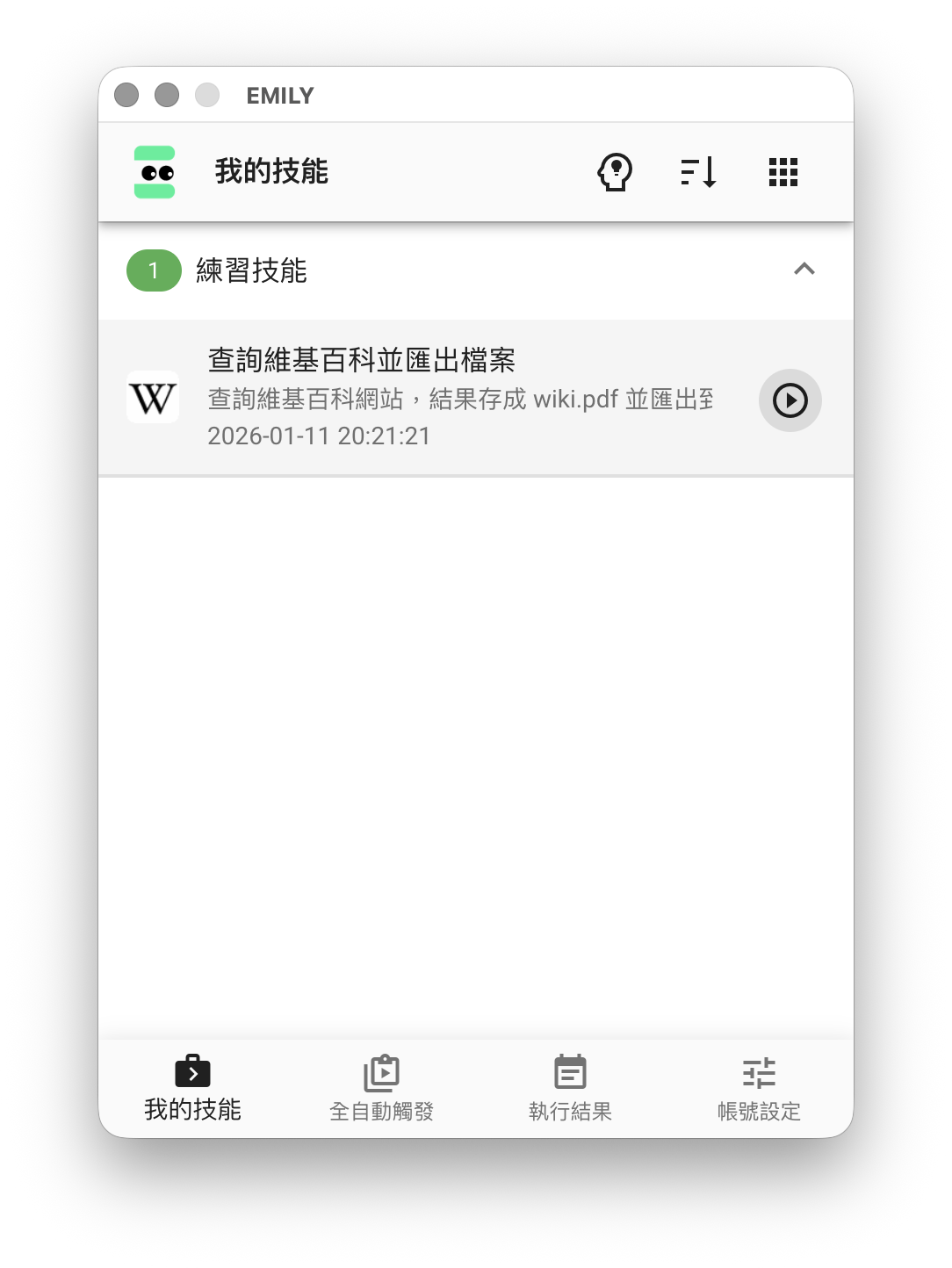The height and width of the screenshot is (1268, 952).
Task: Open the 查詢維基百科並匯出檔案 skill
Action: click(439, 398)
